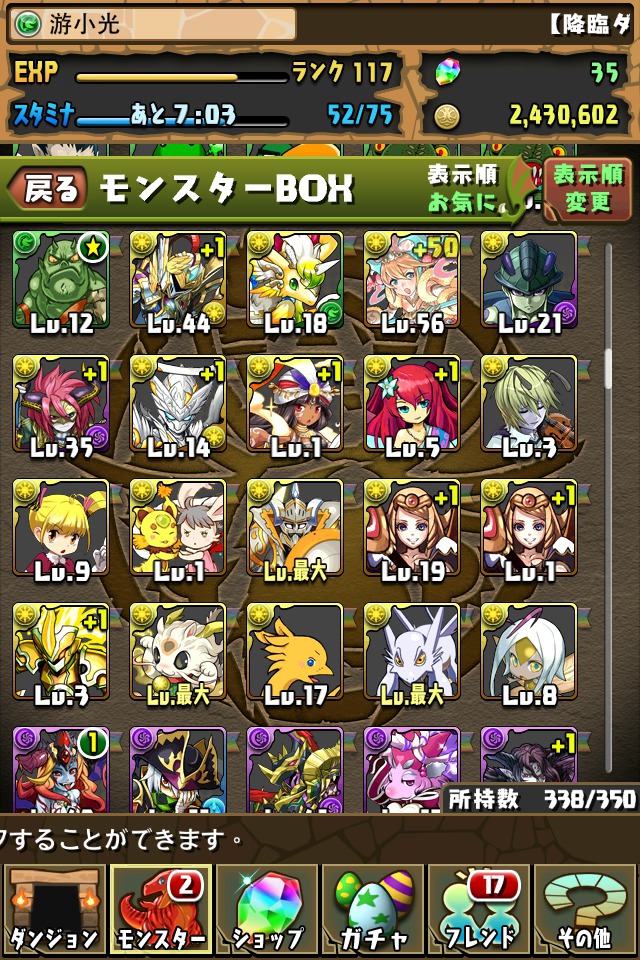Open the Lv.44 armored knight monster
This screenshot has height=960, width=640.
pos(178,281)
